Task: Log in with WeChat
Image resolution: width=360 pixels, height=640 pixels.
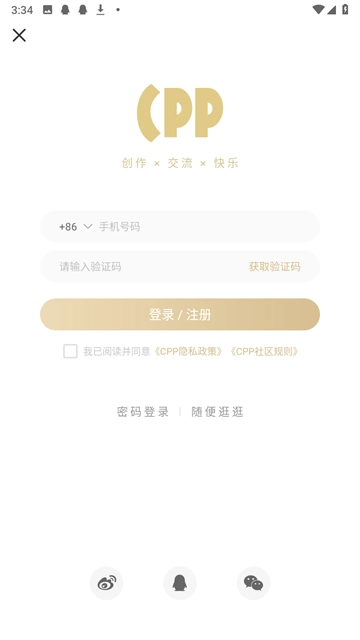Action: tap(253, 583)
